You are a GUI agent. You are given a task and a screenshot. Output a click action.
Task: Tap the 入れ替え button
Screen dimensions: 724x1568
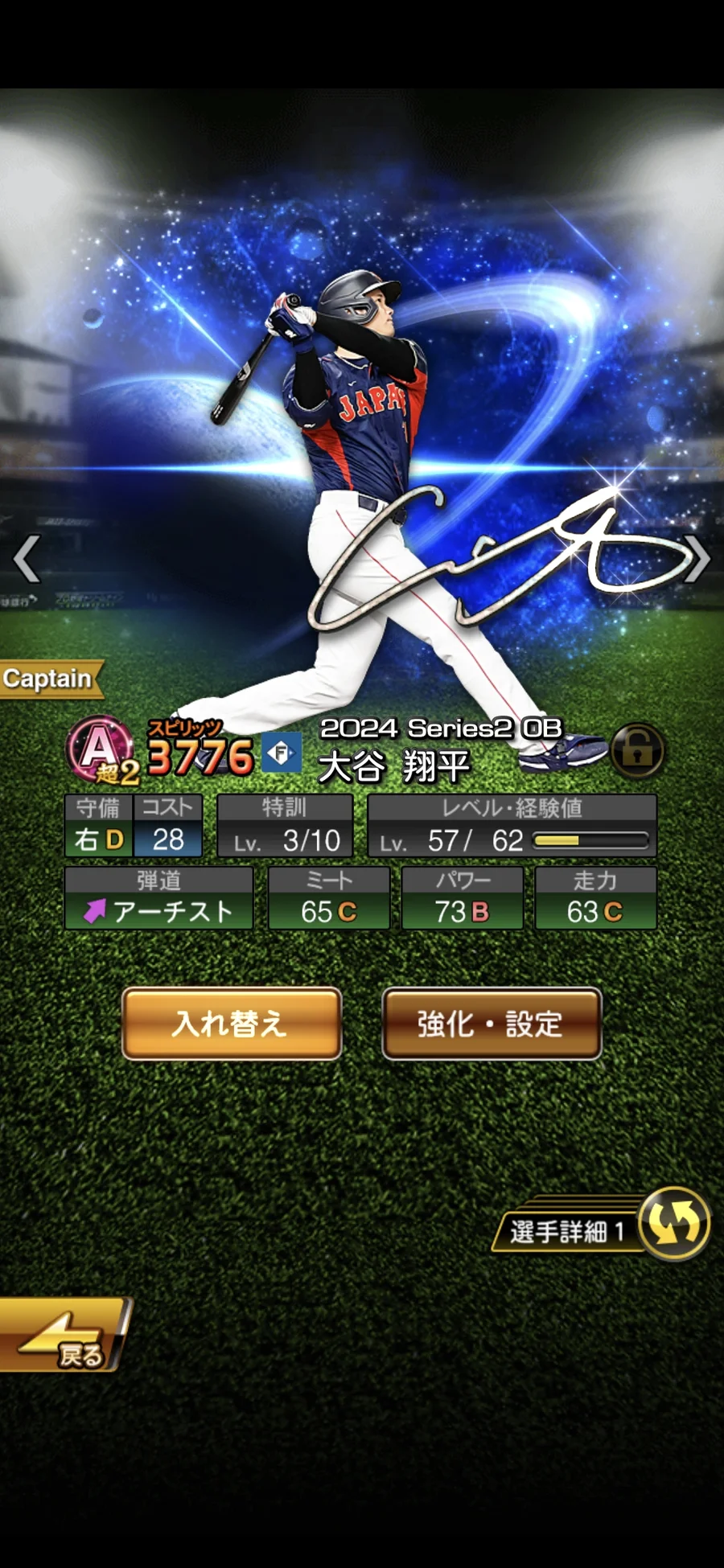tap(232, 1023)
